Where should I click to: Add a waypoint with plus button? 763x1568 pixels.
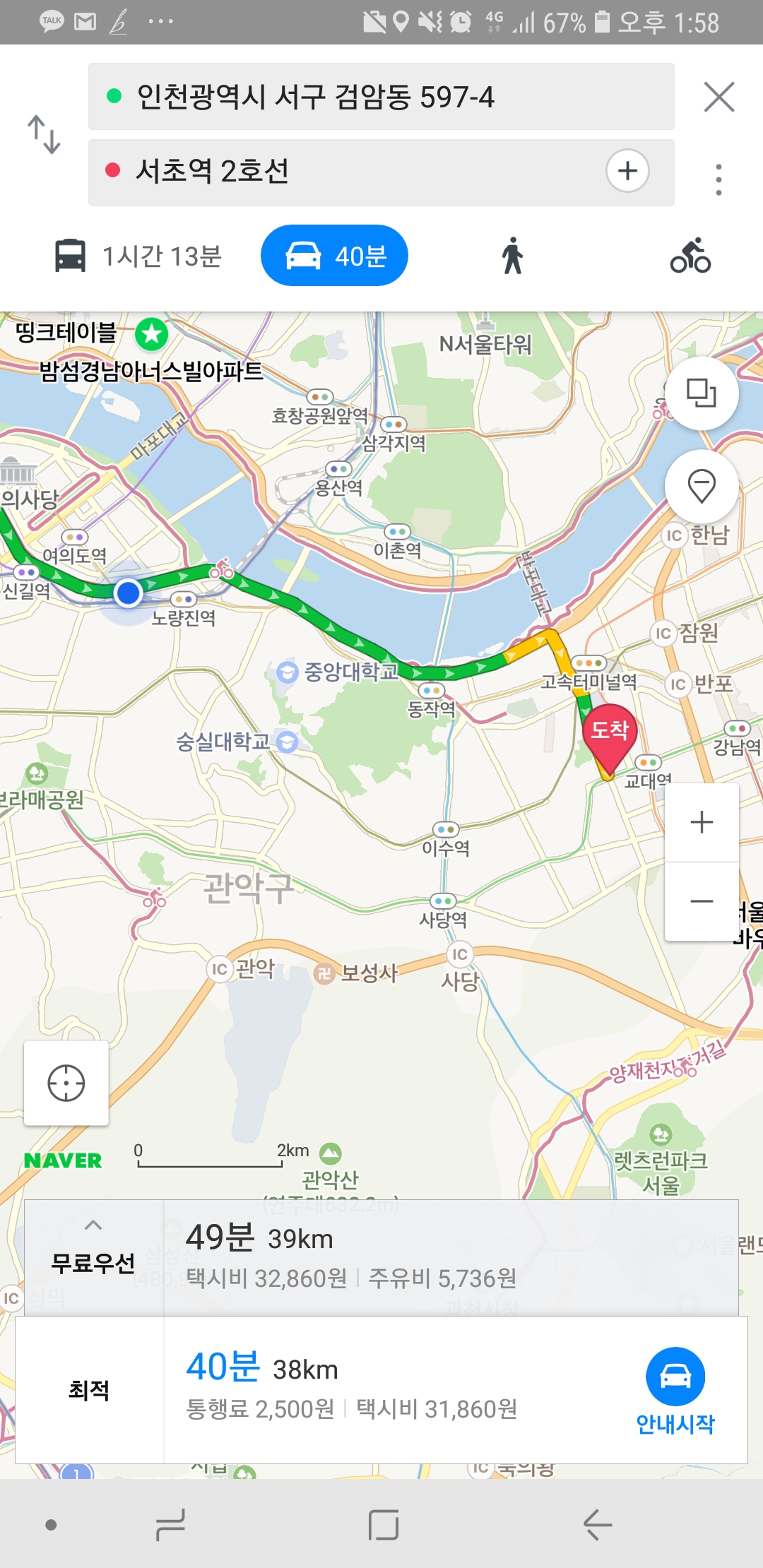tap(627, 171)
